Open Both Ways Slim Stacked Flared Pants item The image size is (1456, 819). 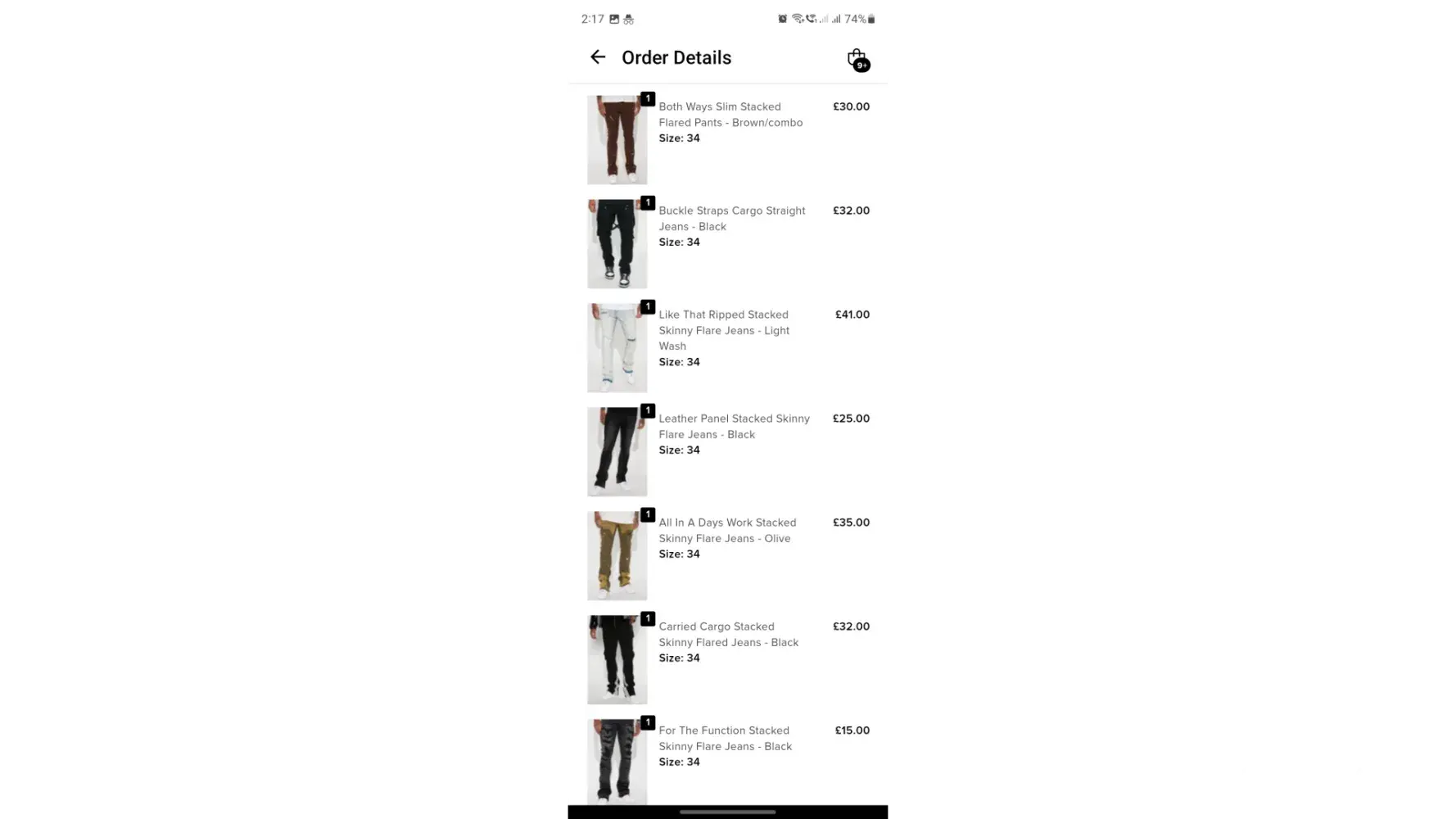(730, 115)
